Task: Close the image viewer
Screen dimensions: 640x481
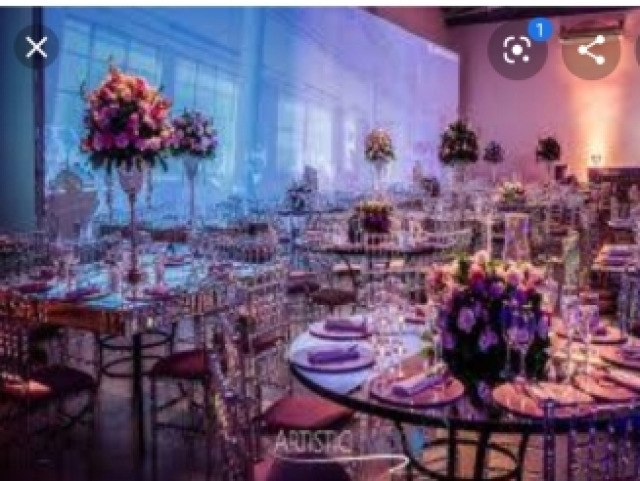Action: point(37,47)
